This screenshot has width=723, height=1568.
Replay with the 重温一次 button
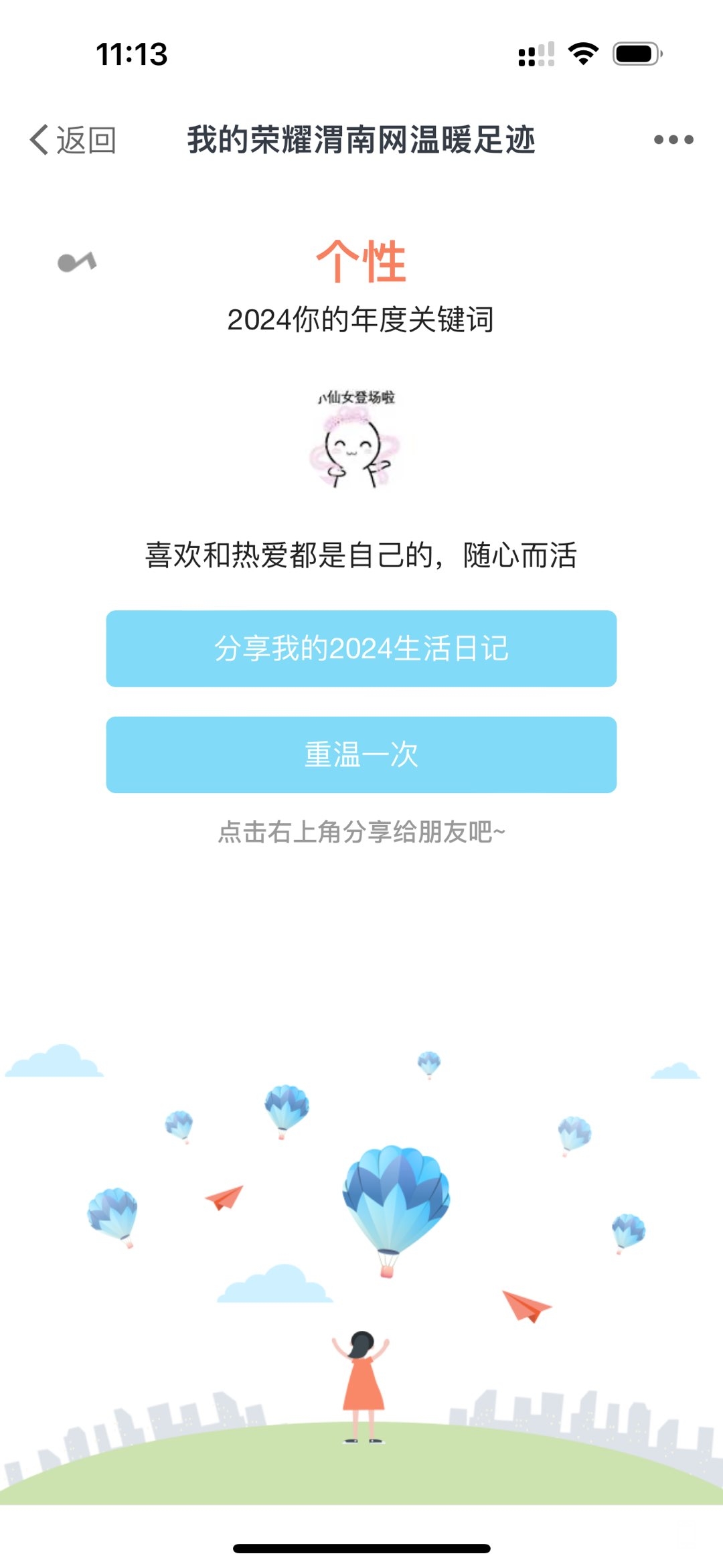tap(361, 755)
